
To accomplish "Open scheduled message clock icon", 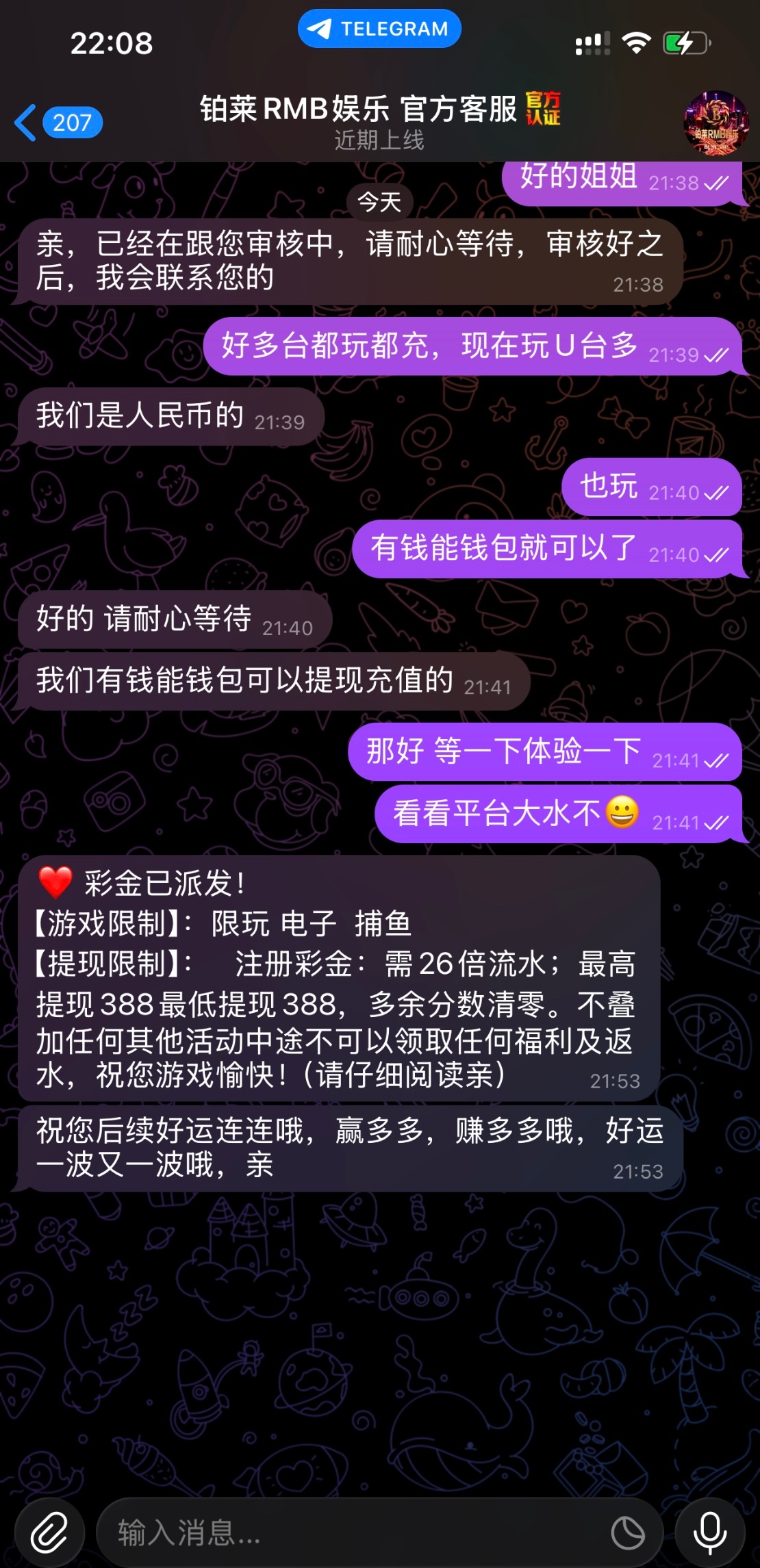I will click(628, 1532).
